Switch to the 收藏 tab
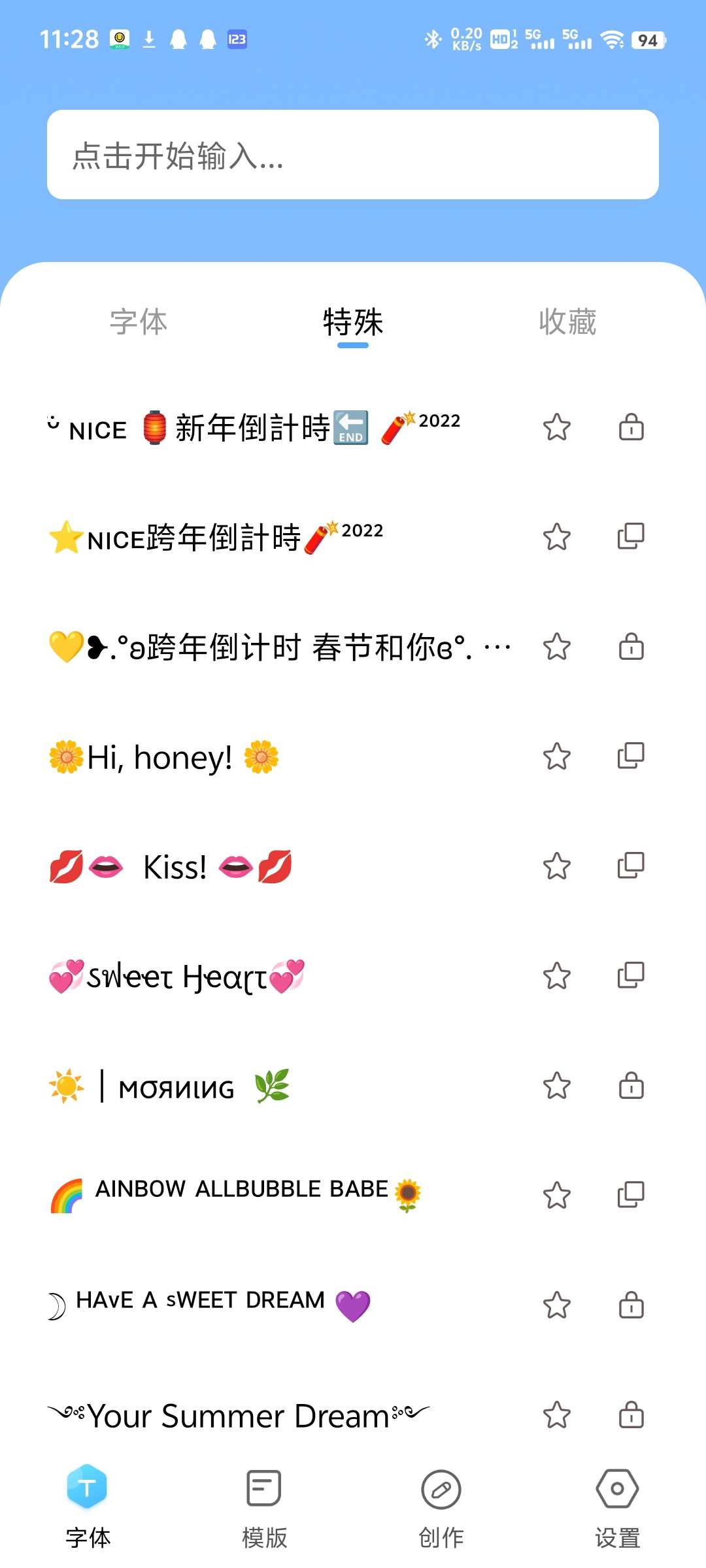Screen dimensions: 706x1568 tap(567, 322)
